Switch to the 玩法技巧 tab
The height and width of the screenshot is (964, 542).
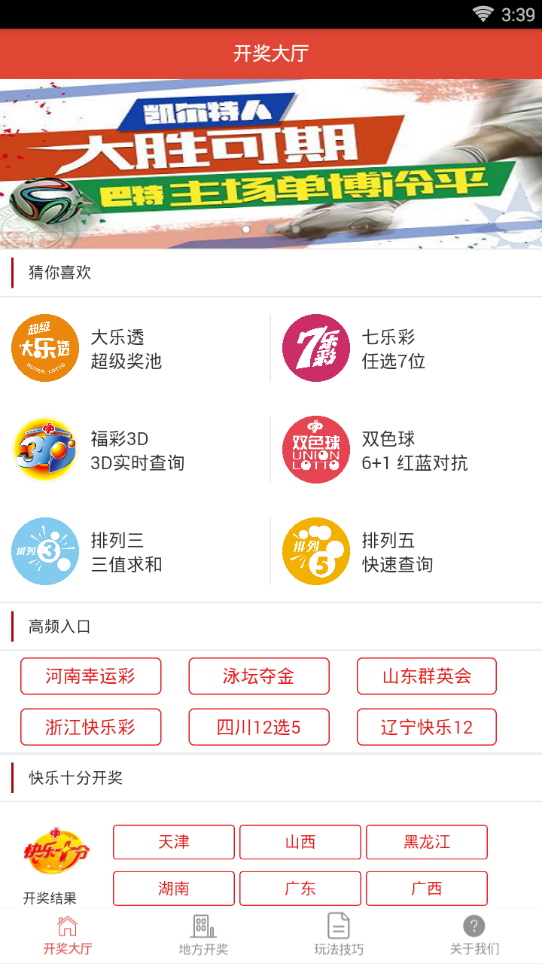(339, 935)
